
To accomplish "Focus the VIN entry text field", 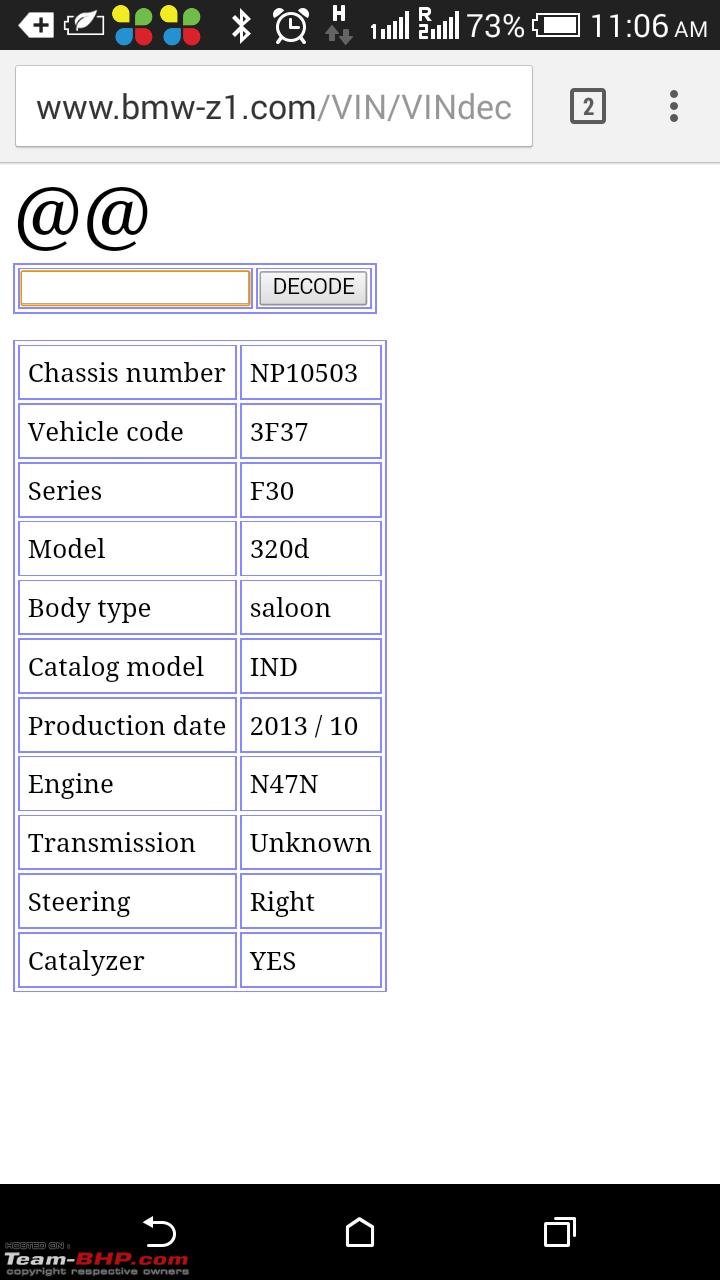I will (135, 288).
